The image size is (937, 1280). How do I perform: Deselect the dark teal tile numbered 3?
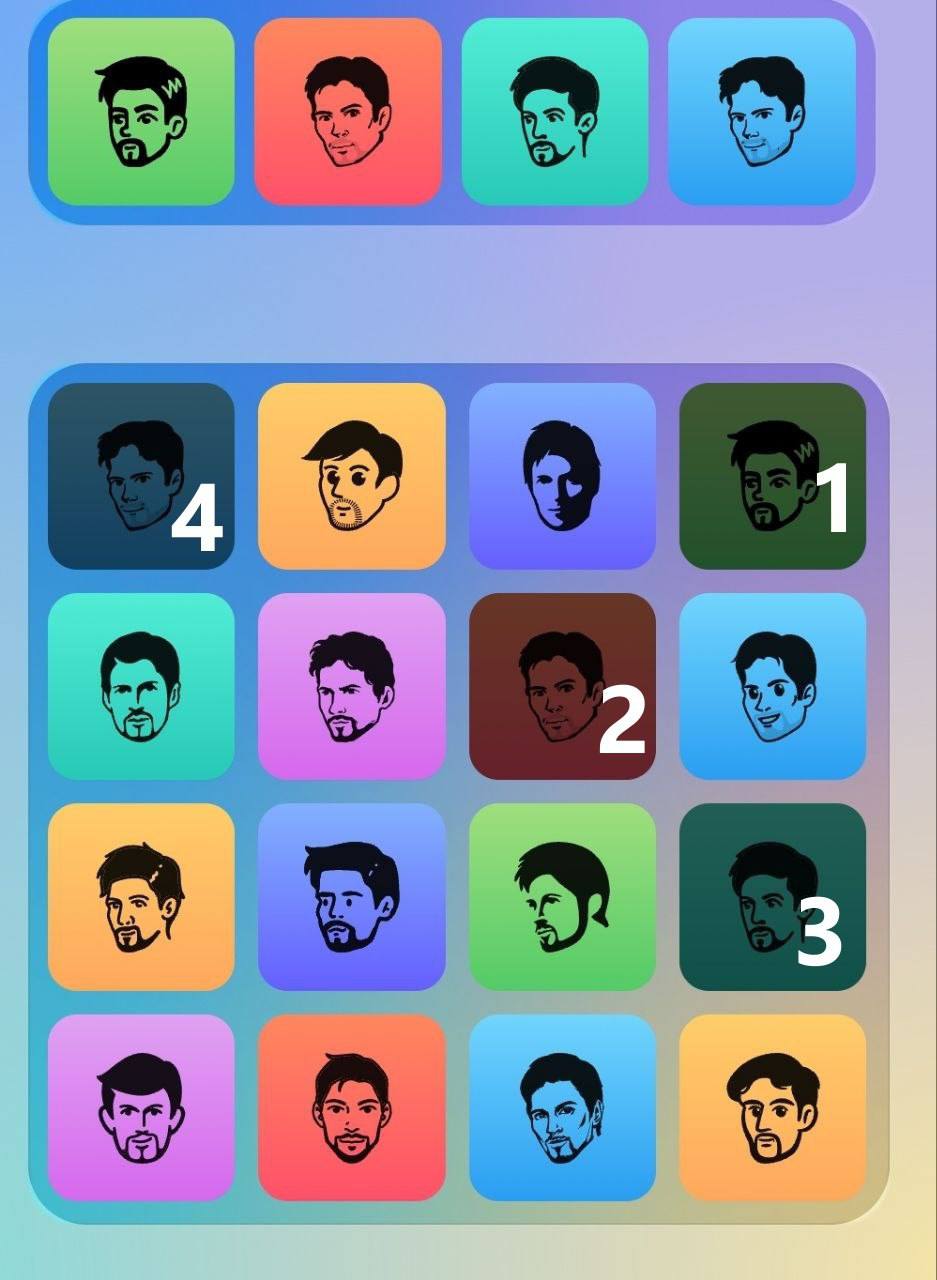tap(772, 897)
